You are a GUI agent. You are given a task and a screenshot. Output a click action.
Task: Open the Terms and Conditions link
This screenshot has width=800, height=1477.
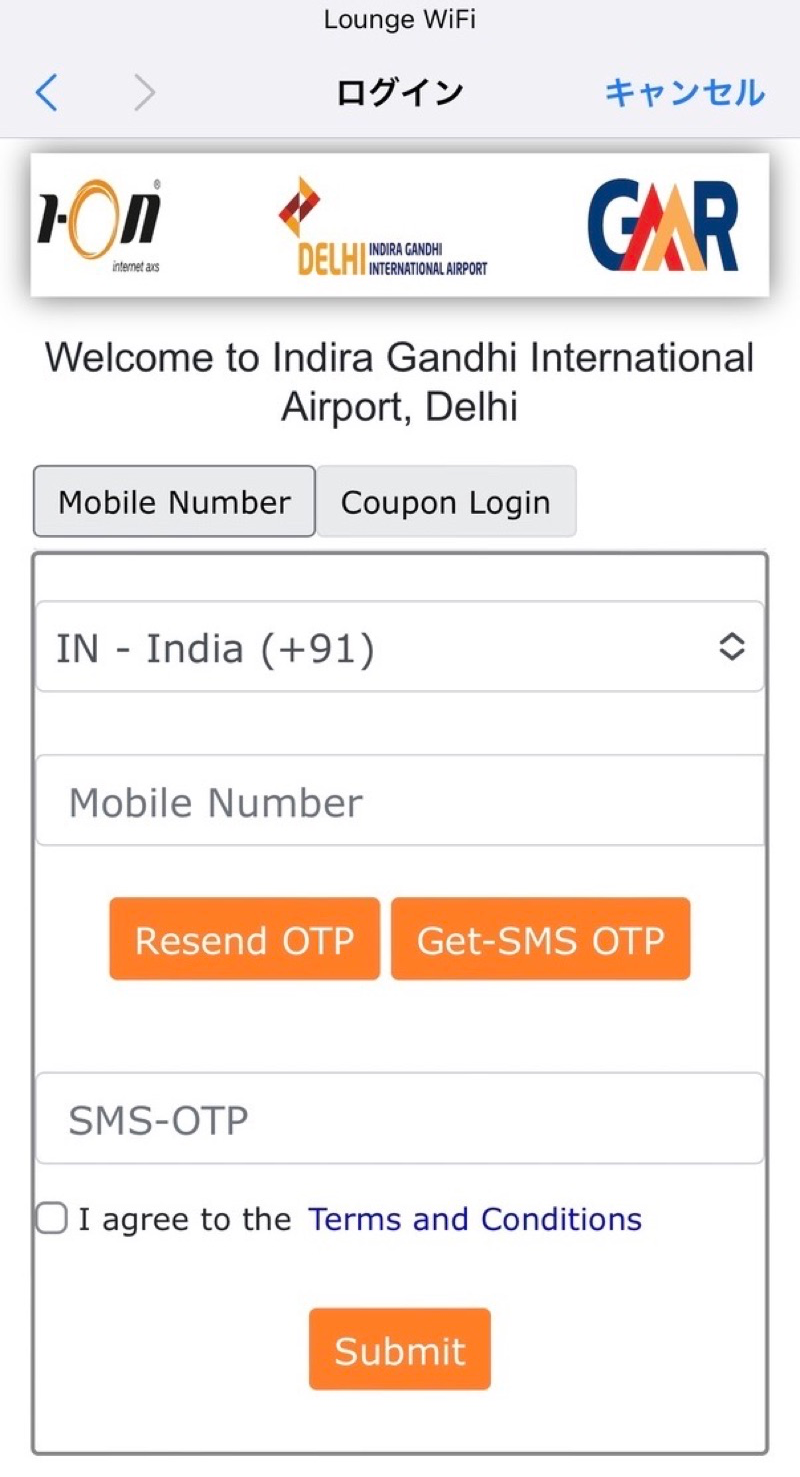pos(475,1219)
